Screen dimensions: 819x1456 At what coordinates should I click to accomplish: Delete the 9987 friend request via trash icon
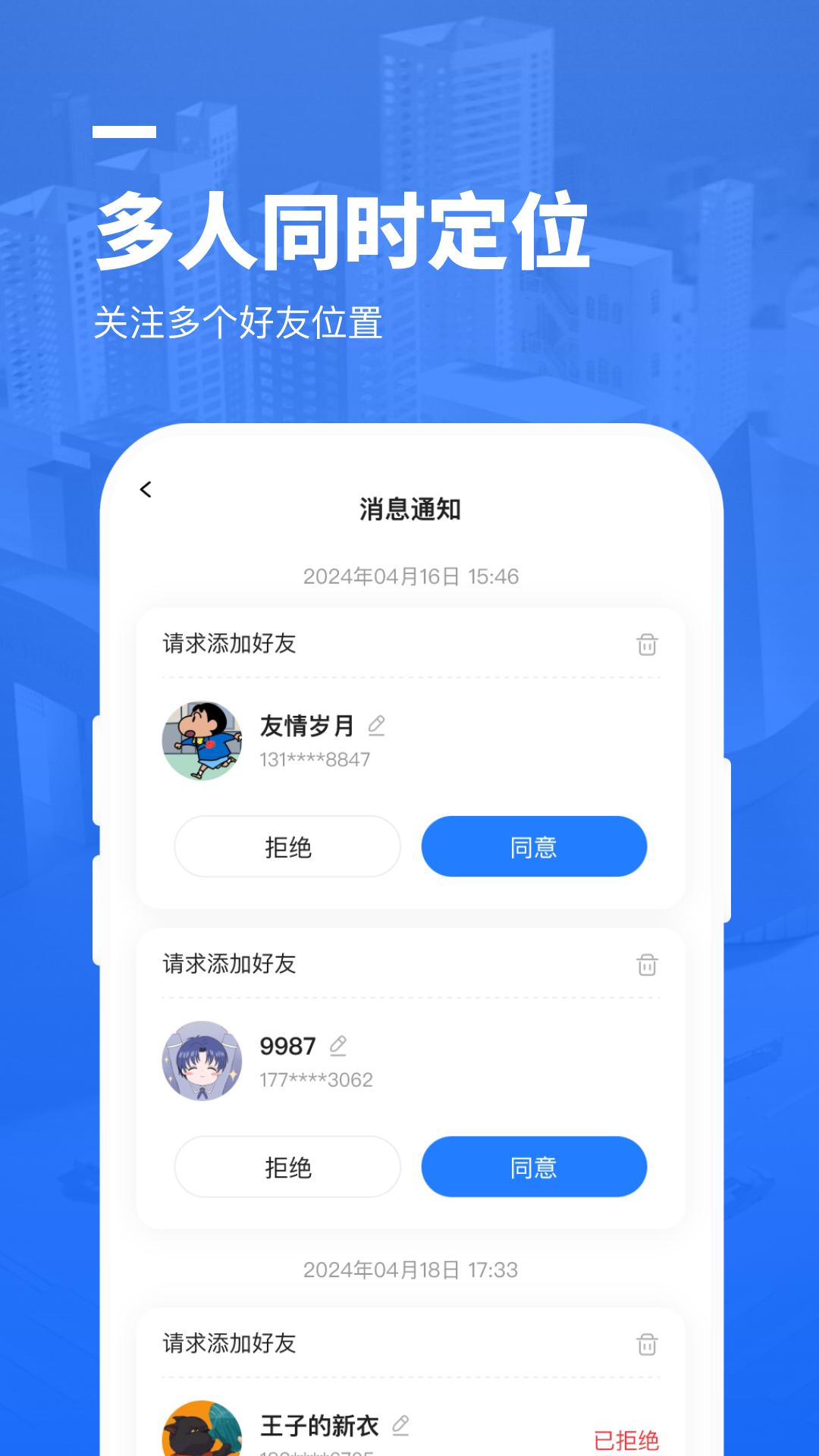point(645,965)
